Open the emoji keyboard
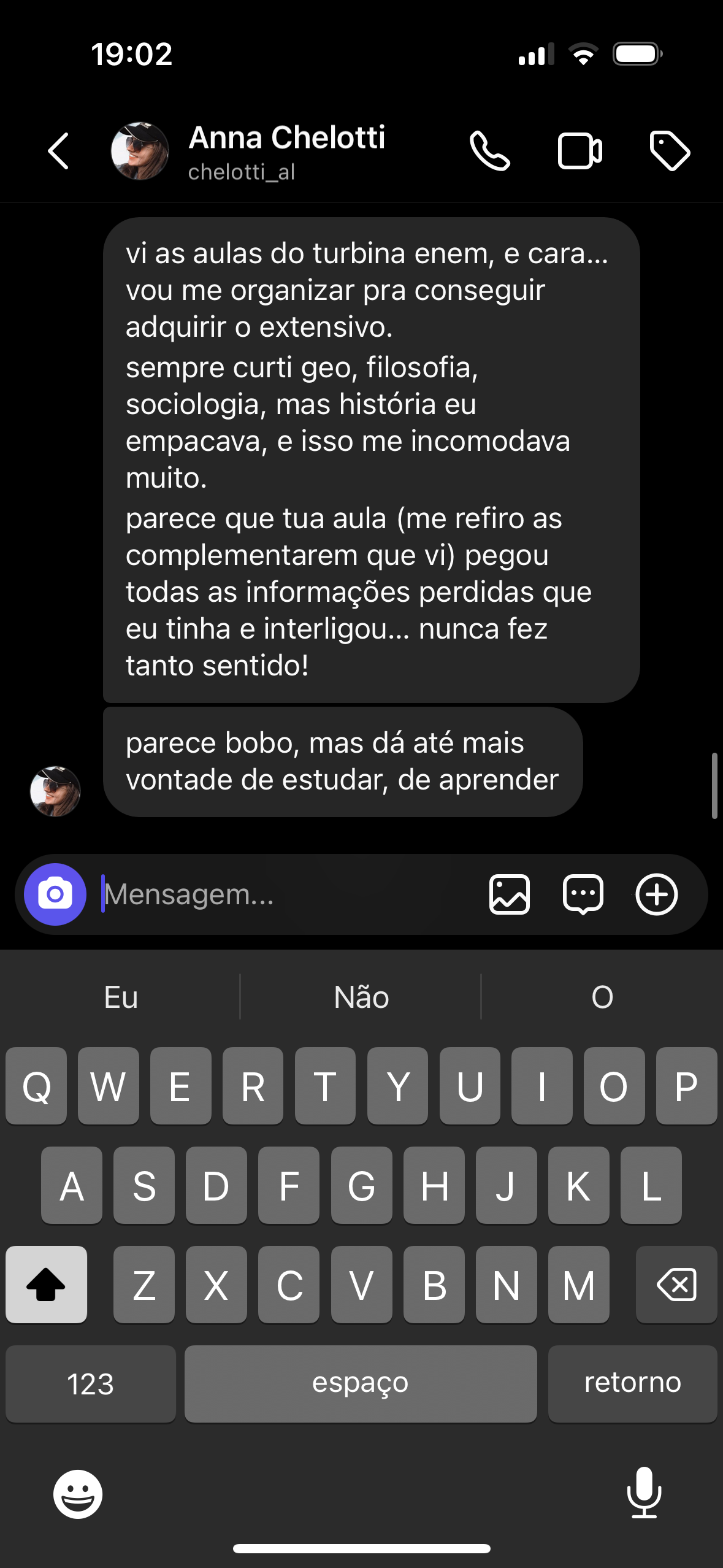The height and width of the screenshot is (1568, 723). (78, 1494)
